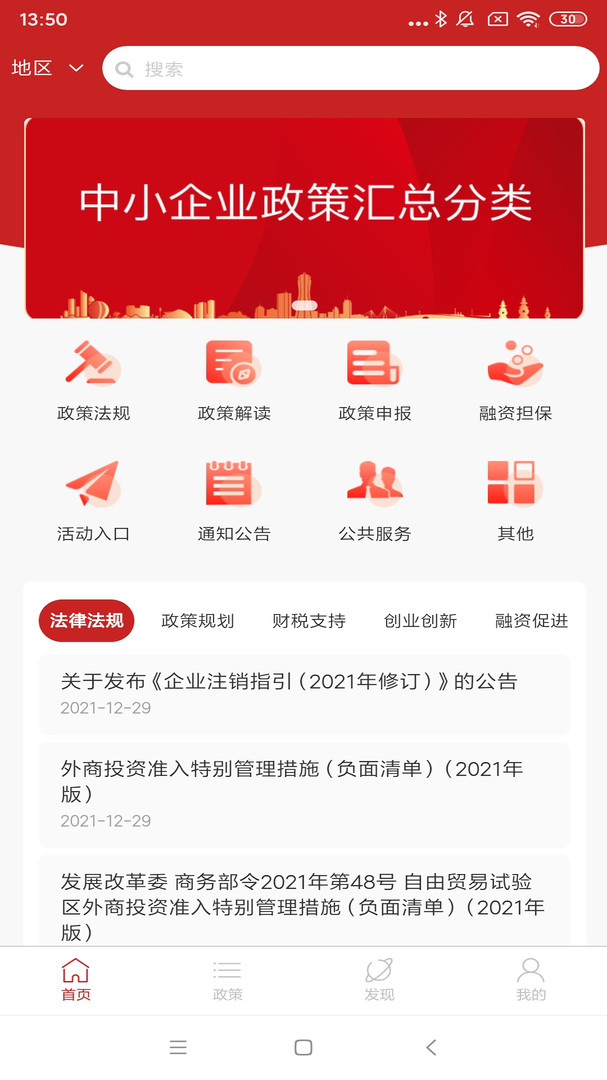Open 公共服务 category
The height and width of the screenshot is (1080, 607).
pos(375,500)
